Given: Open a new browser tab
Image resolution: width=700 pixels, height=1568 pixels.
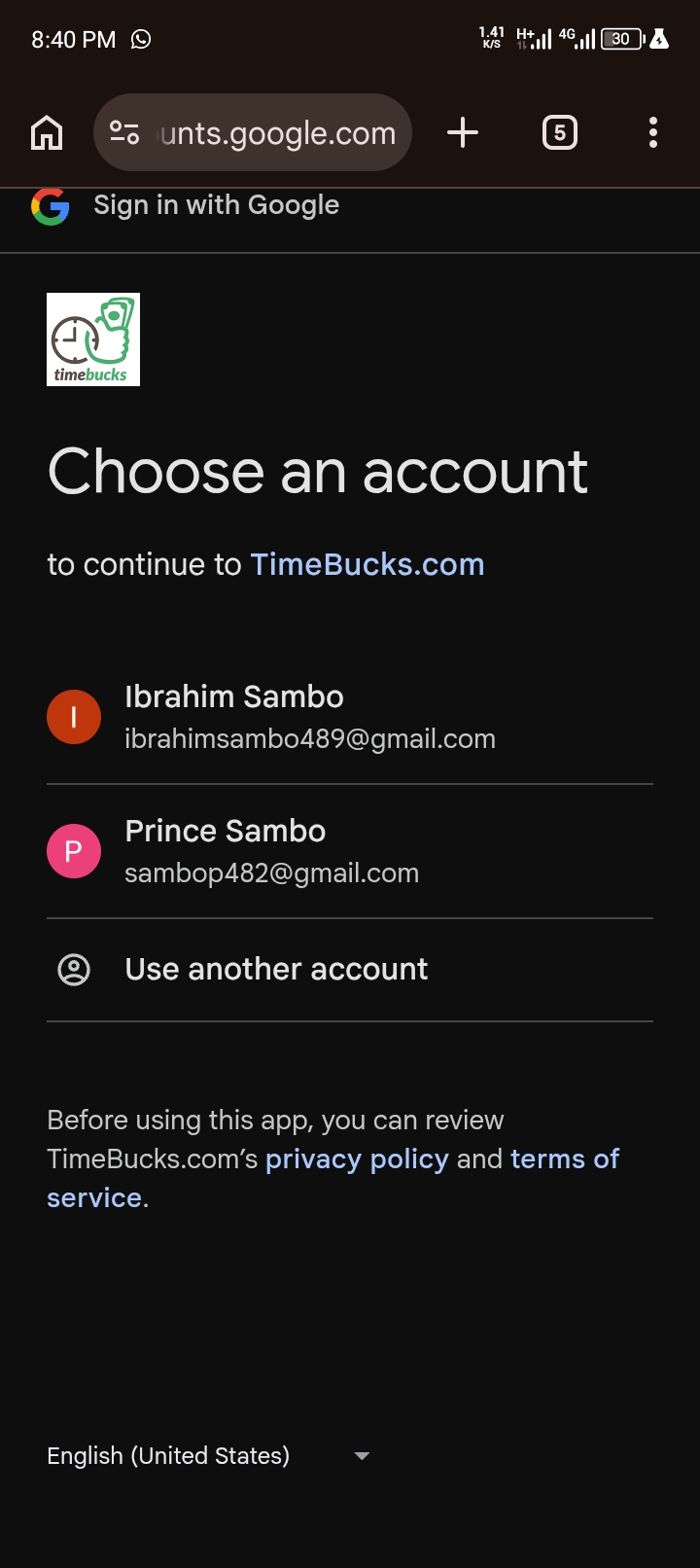Looking at the screenshot, I should (x=463, y=132).
